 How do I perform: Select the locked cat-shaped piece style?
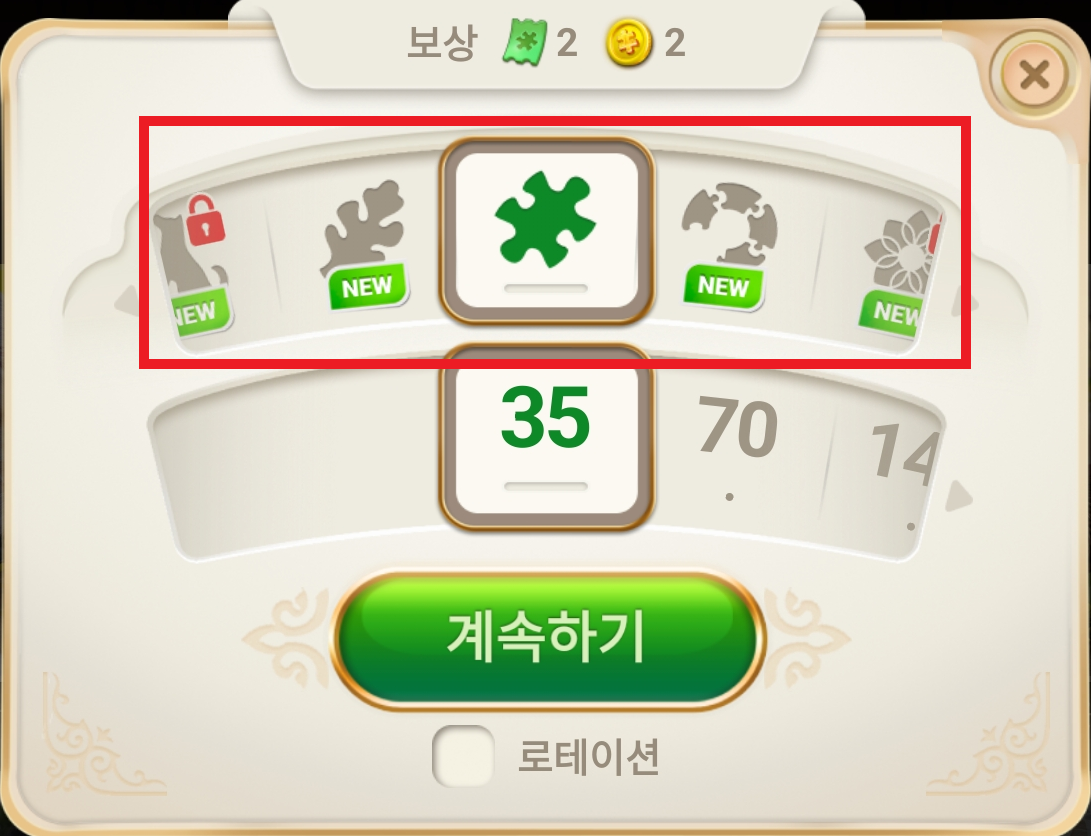197,260
